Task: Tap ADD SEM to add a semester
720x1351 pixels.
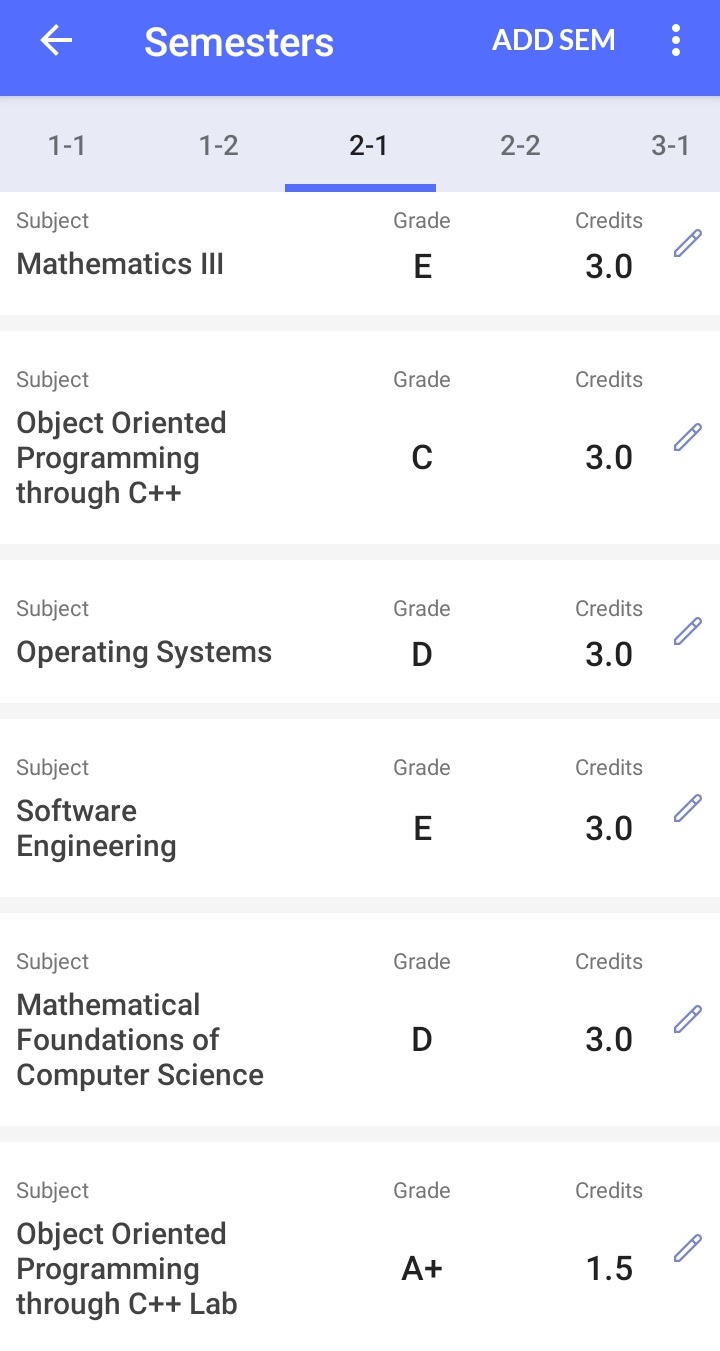Action: [x=554, y=41]
